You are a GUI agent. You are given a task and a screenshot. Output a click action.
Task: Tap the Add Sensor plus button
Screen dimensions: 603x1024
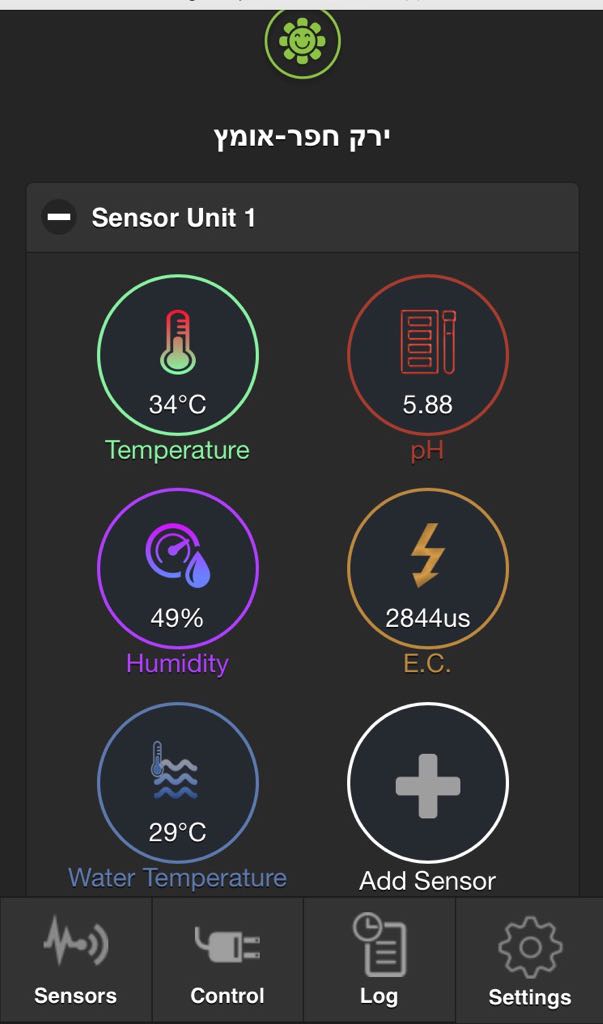pyautogui.click(x=428, y=782)
